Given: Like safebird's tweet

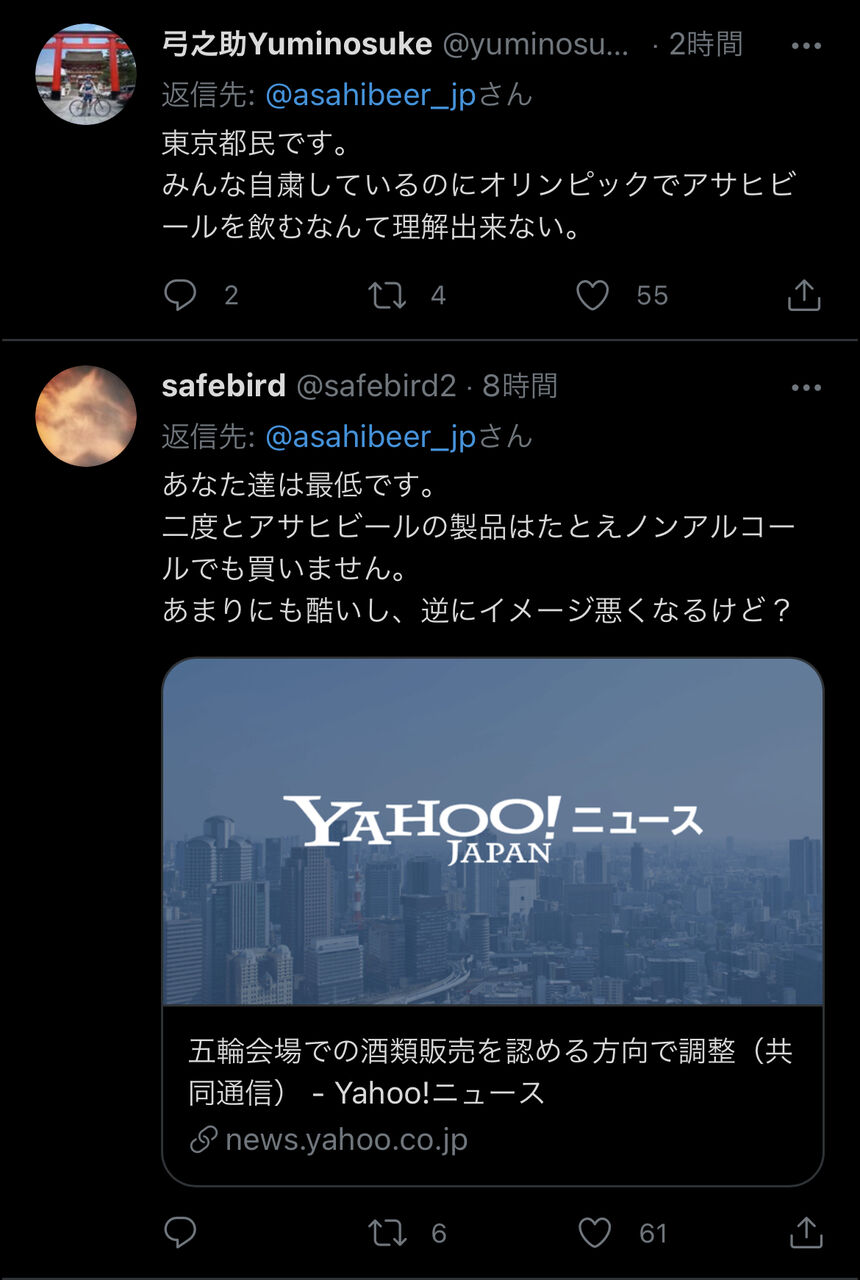Looking at the screenshot, I should pos(593,1233).
